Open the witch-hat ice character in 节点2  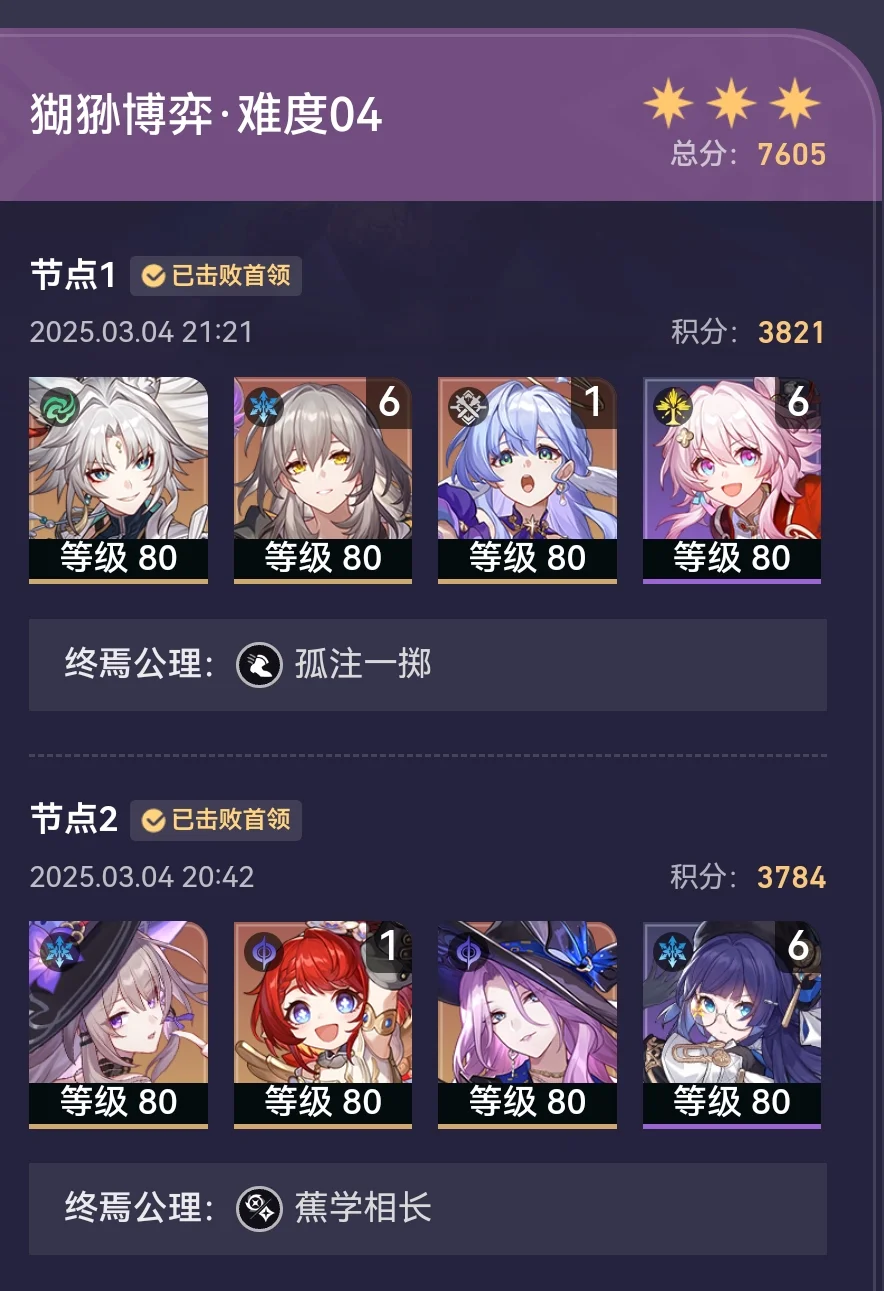click(x=118, y=1022)
